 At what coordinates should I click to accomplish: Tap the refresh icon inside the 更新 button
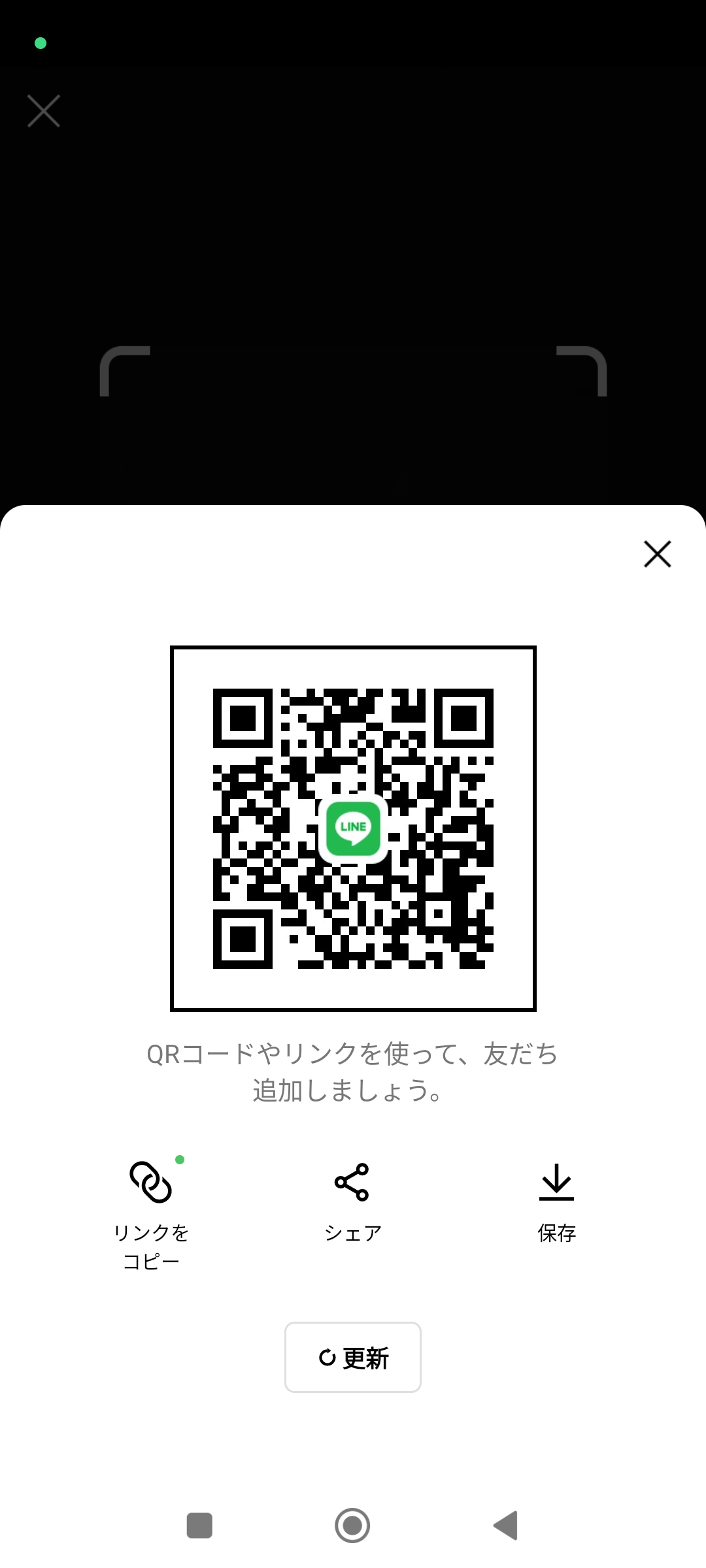tap(329, 1358)
